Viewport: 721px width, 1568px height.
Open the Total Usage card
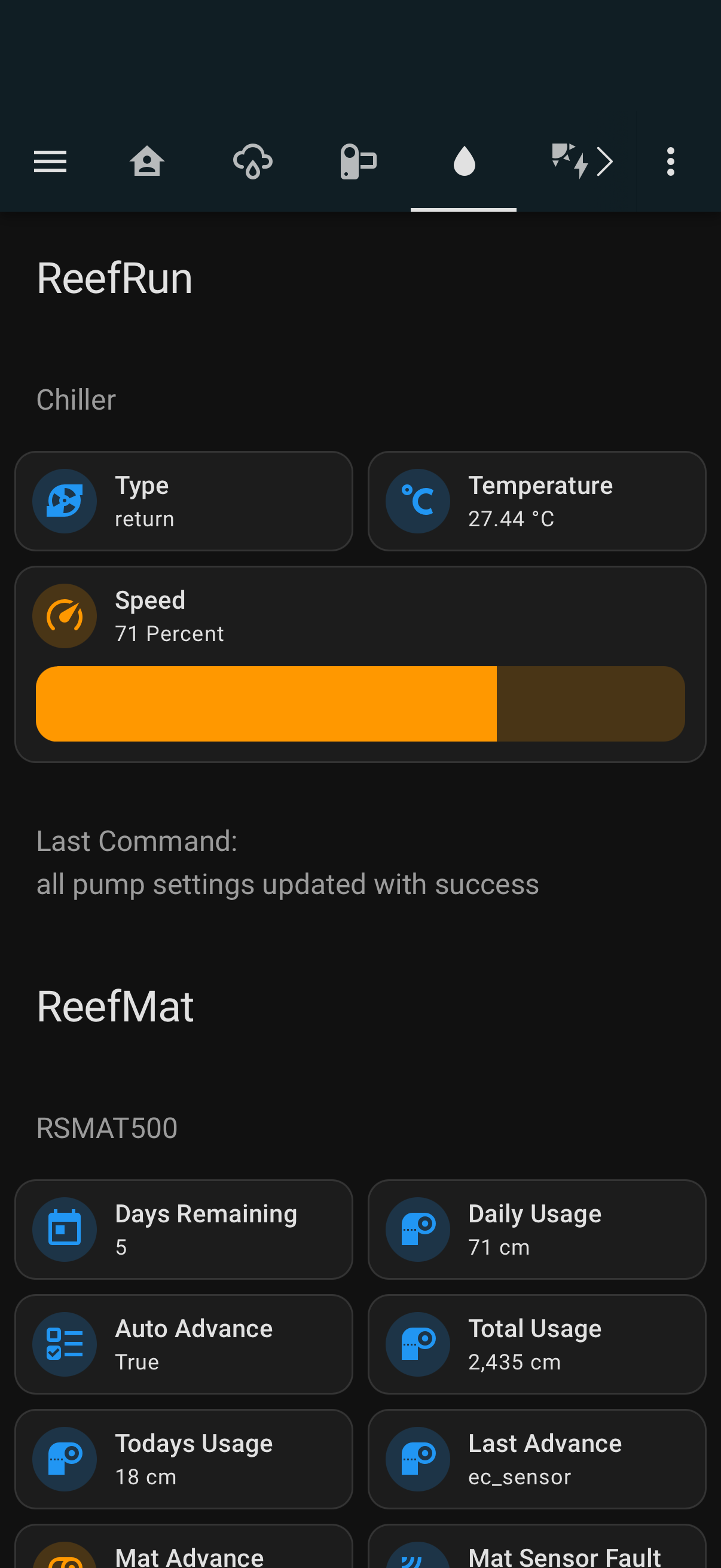pos(537,1344)
